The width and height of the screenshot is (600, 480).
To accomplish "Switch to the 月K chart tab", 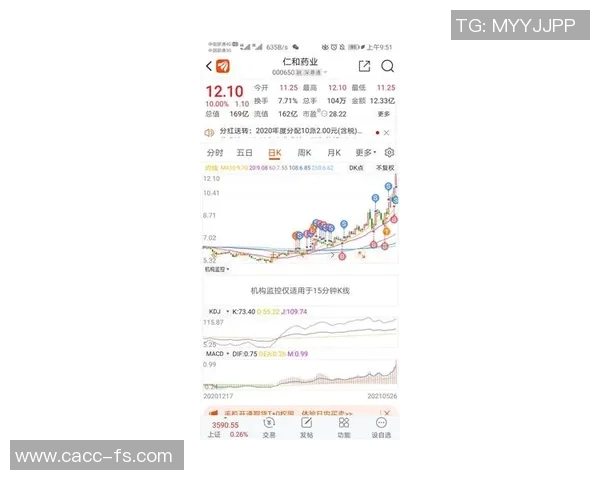I will pyautogui.click(x=334, y=153).
